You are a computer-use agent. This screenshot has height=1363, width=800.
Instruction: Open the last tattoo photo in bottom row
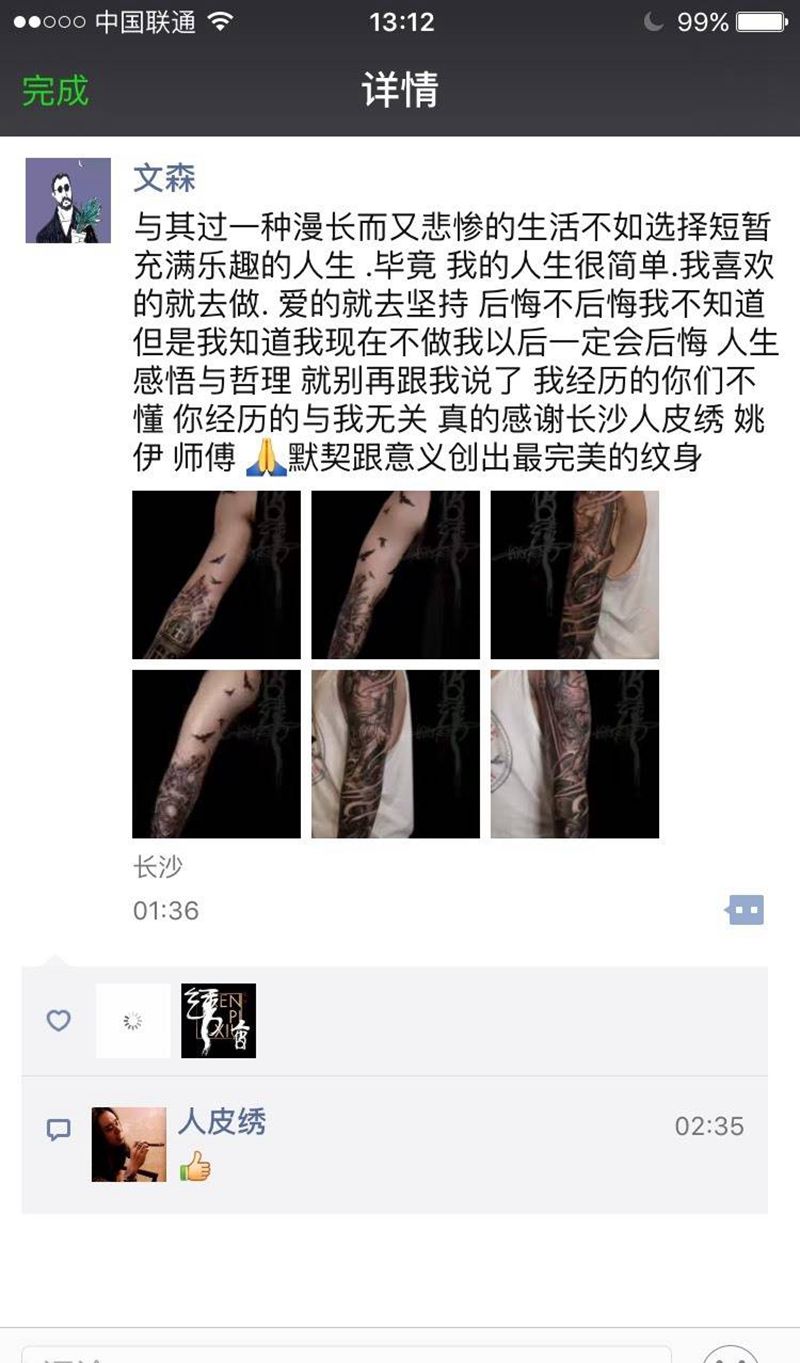coord(574,753)
